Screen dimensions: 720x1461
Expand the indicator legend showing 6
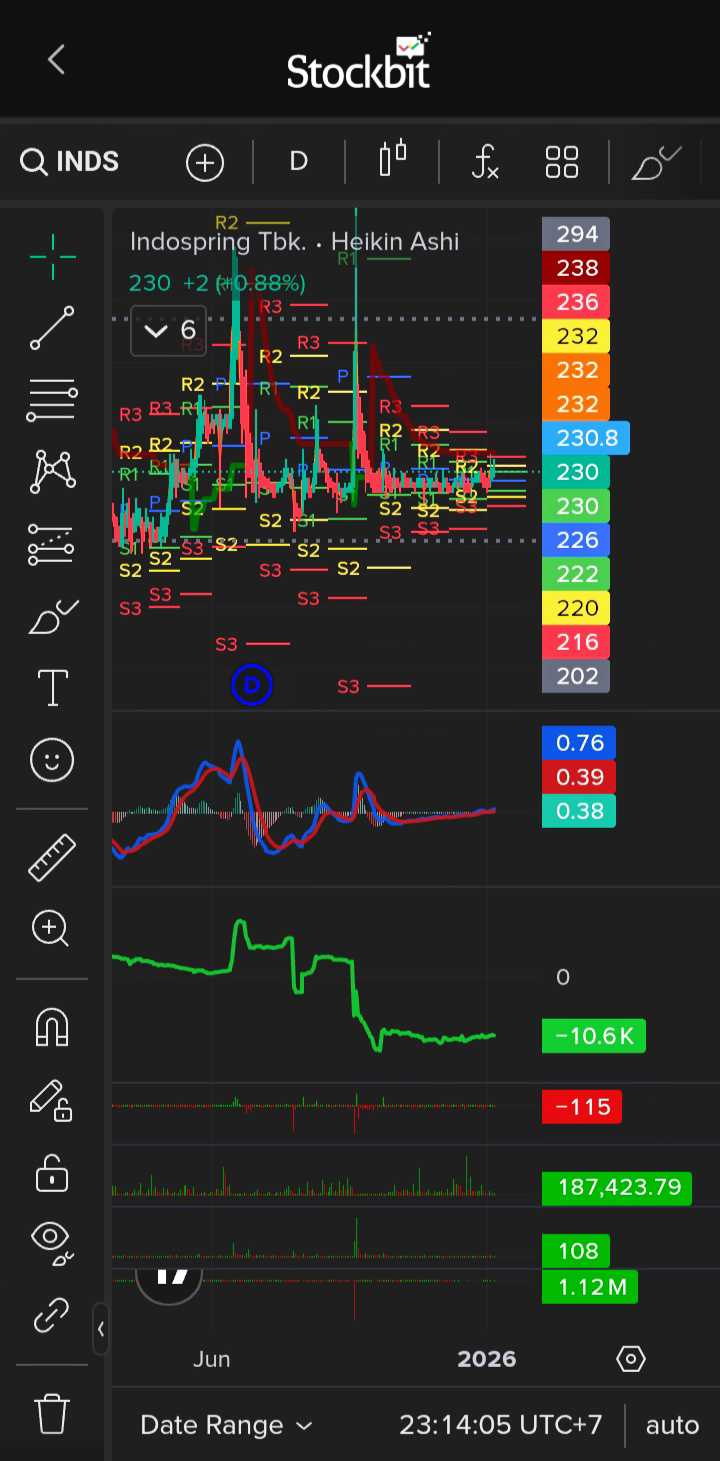click(169, 330)
